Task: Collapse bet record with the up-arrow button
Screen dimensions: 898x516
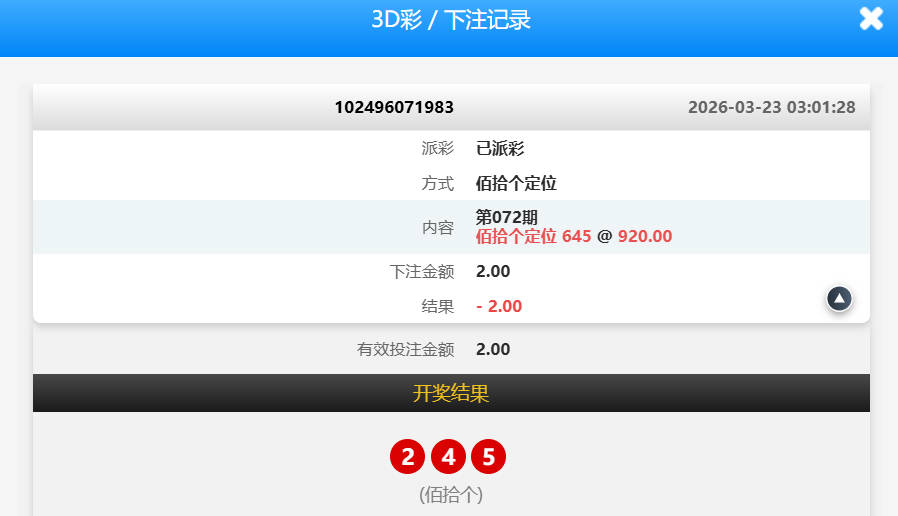Action: 839,298
